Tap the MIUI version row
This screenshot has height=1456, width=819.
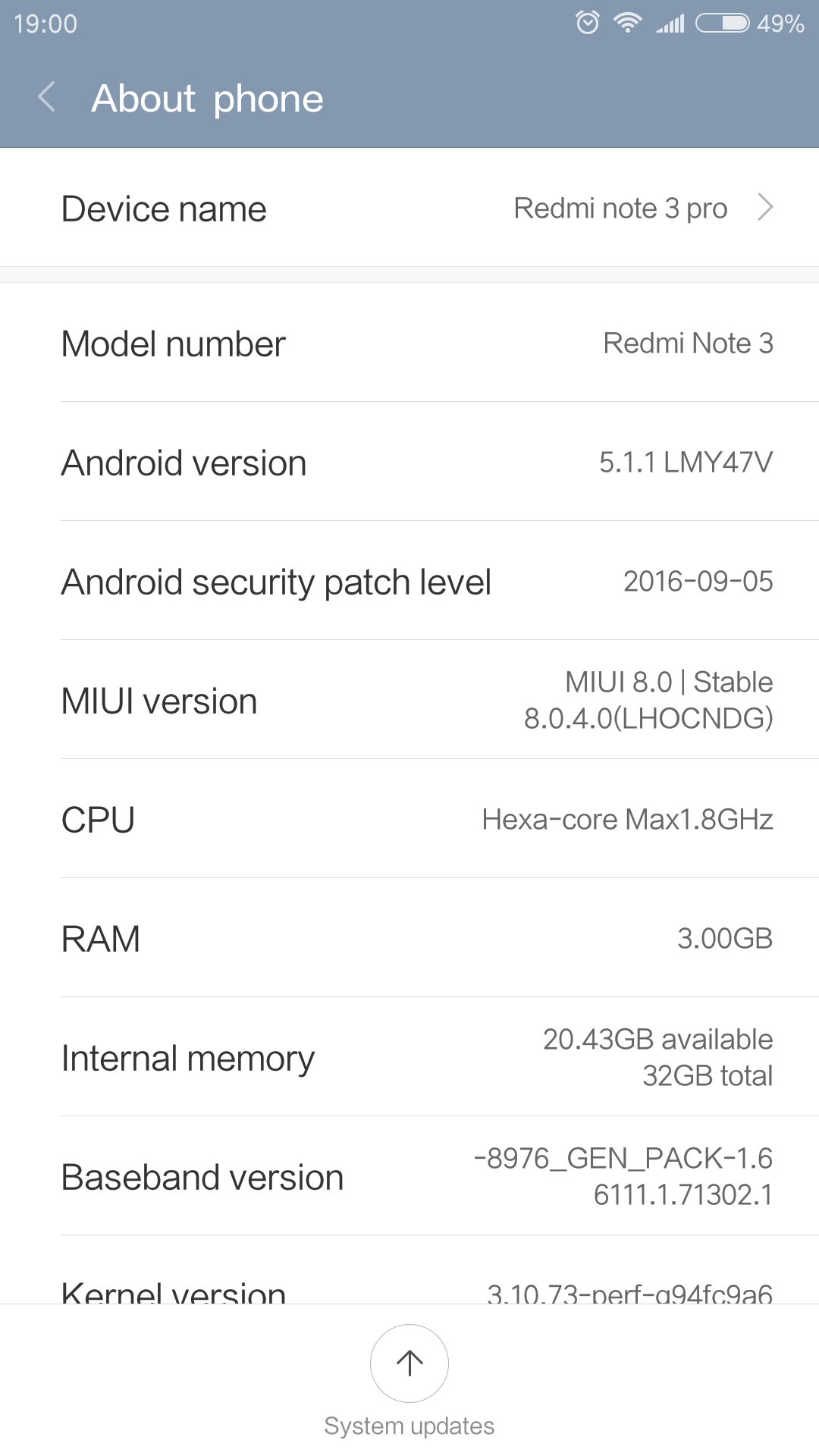(x=409, y=700)
